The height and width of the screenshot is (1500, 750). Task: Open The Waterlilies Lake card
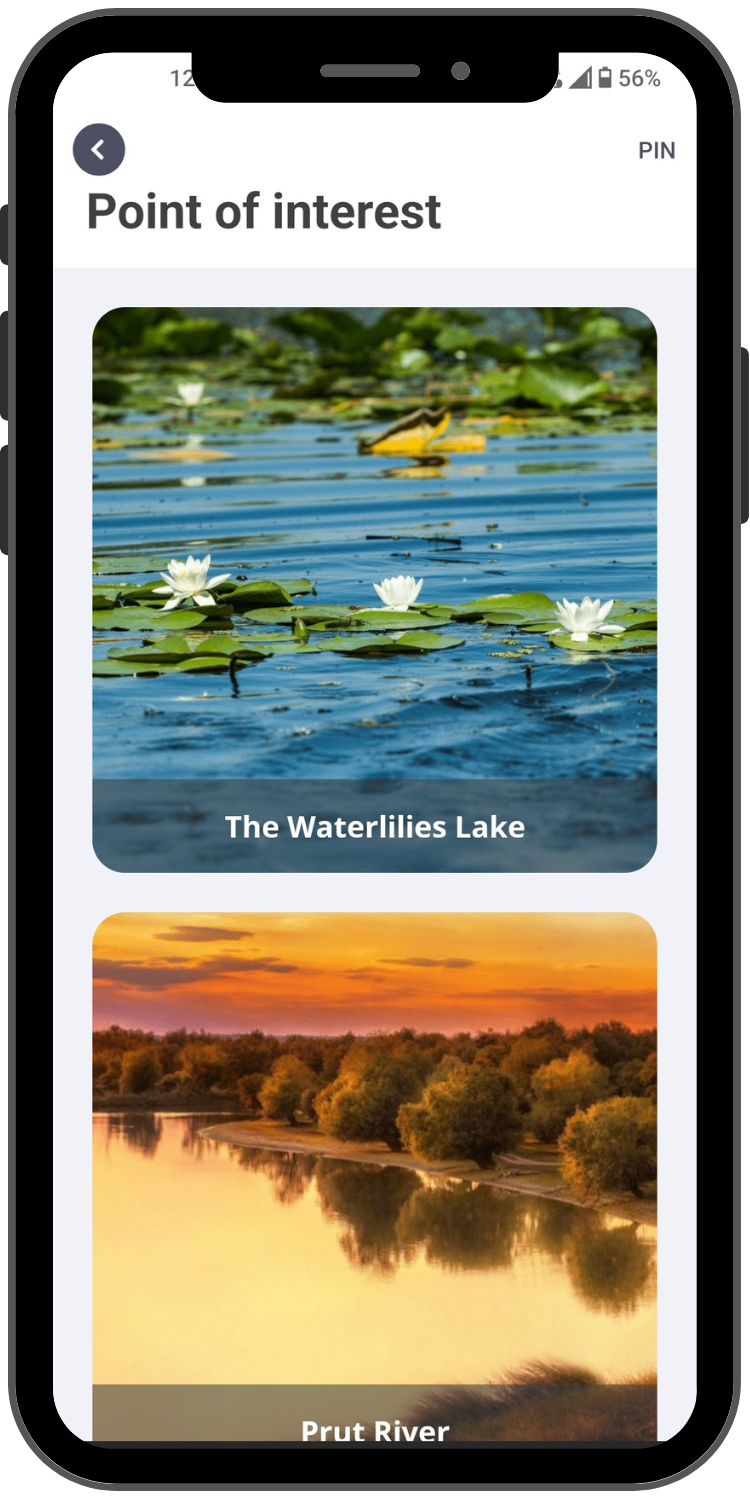click(x=374, y=589)
